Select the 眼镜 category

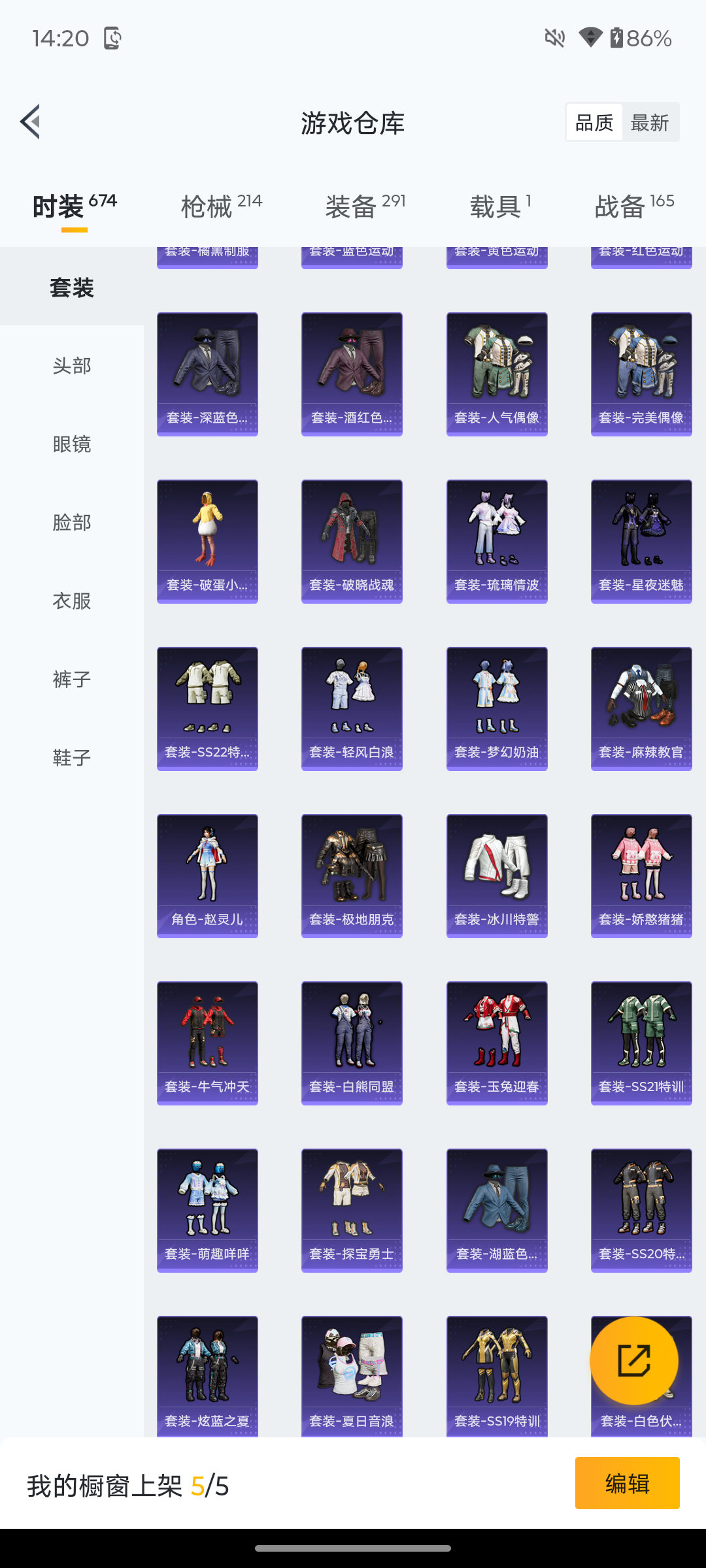72,444
